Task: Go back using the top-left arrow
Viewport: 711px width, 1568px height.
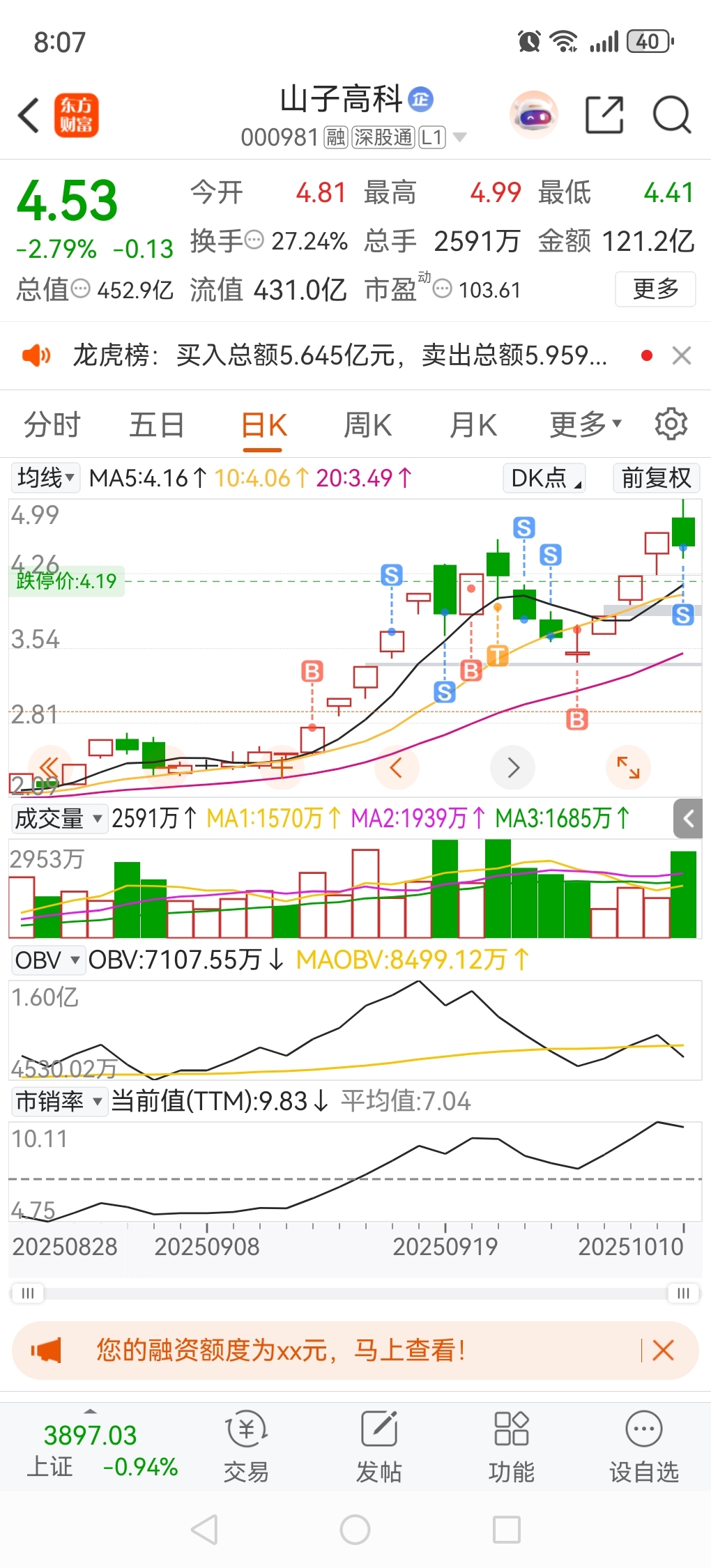Action: 29,115
